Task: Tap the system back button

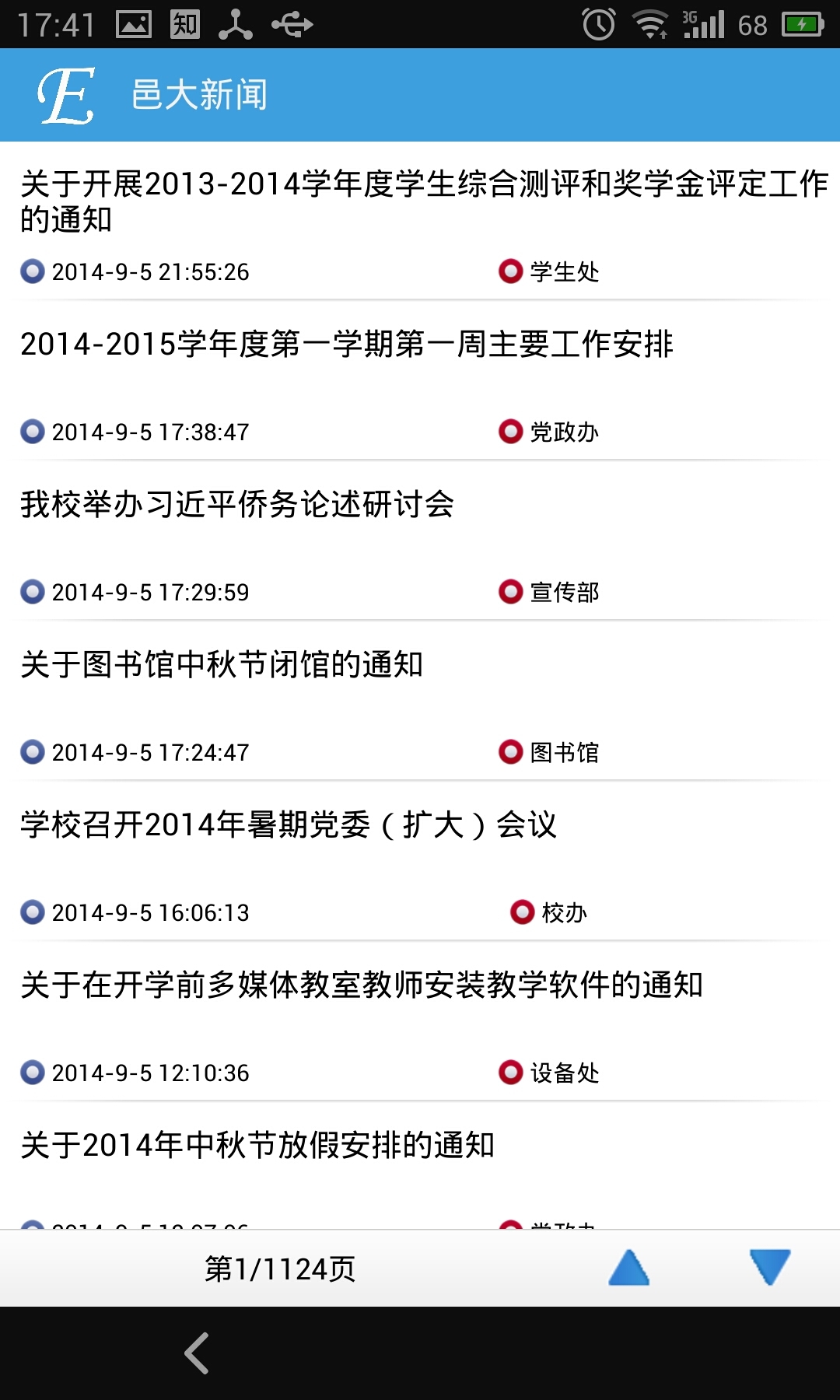Action: [x=197, y=1353]
